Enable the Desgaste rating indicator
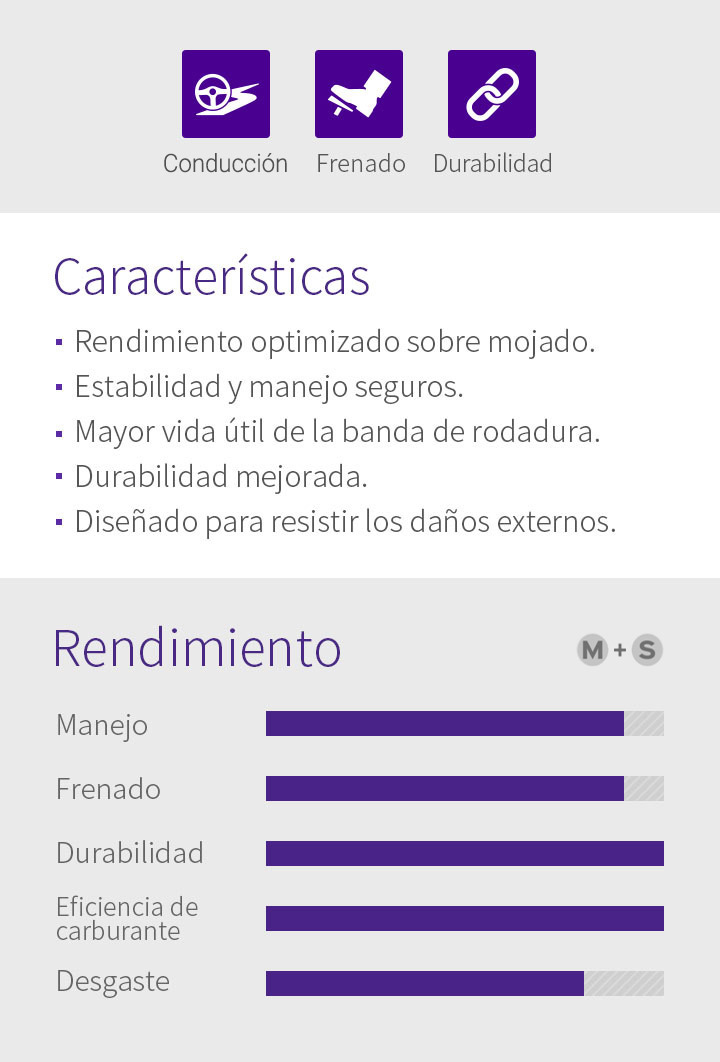Image resolution: width=720 pixels, height=1062 pixels. click(x=464, y=984)
